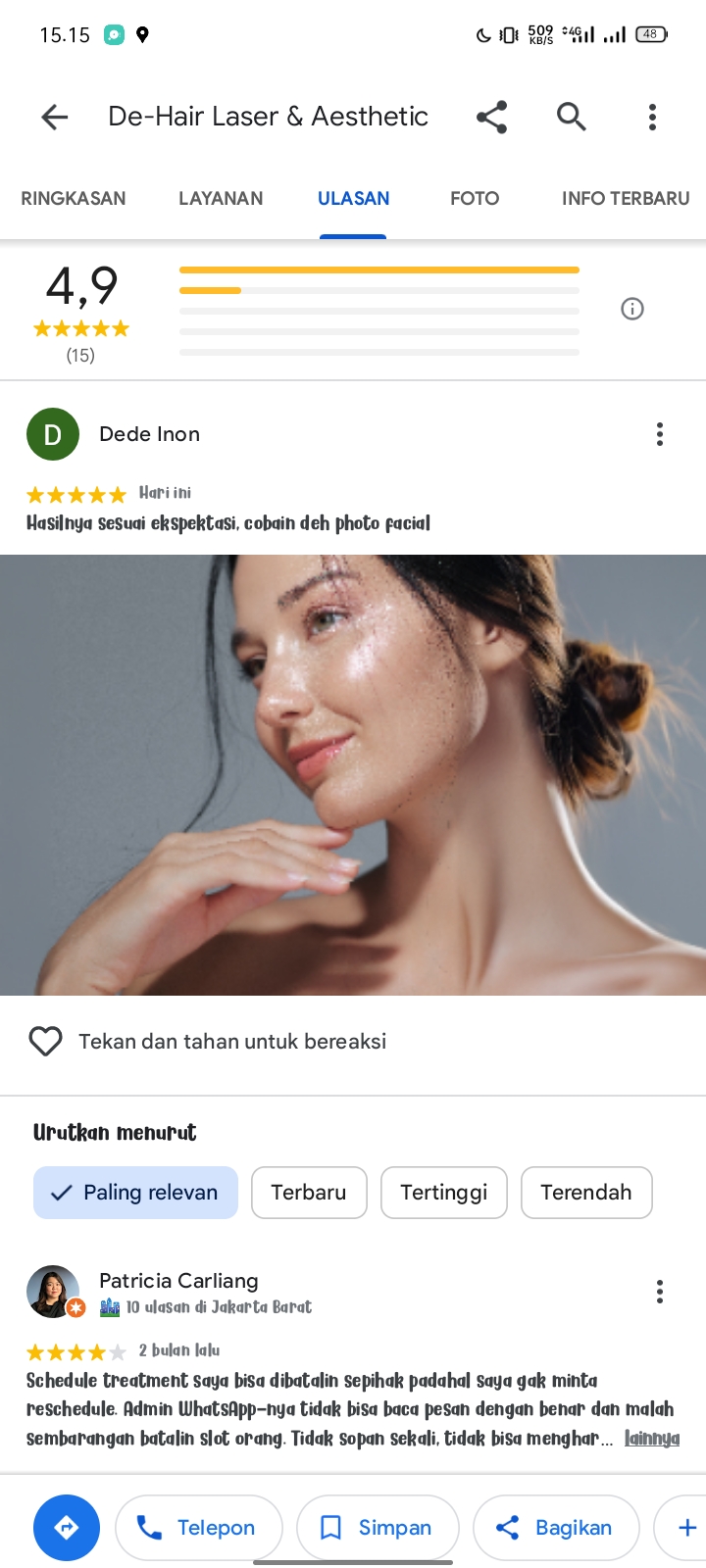Call the business via Telepon
This screenshot has width=706, height=1568.
(x=199, y=1527)
